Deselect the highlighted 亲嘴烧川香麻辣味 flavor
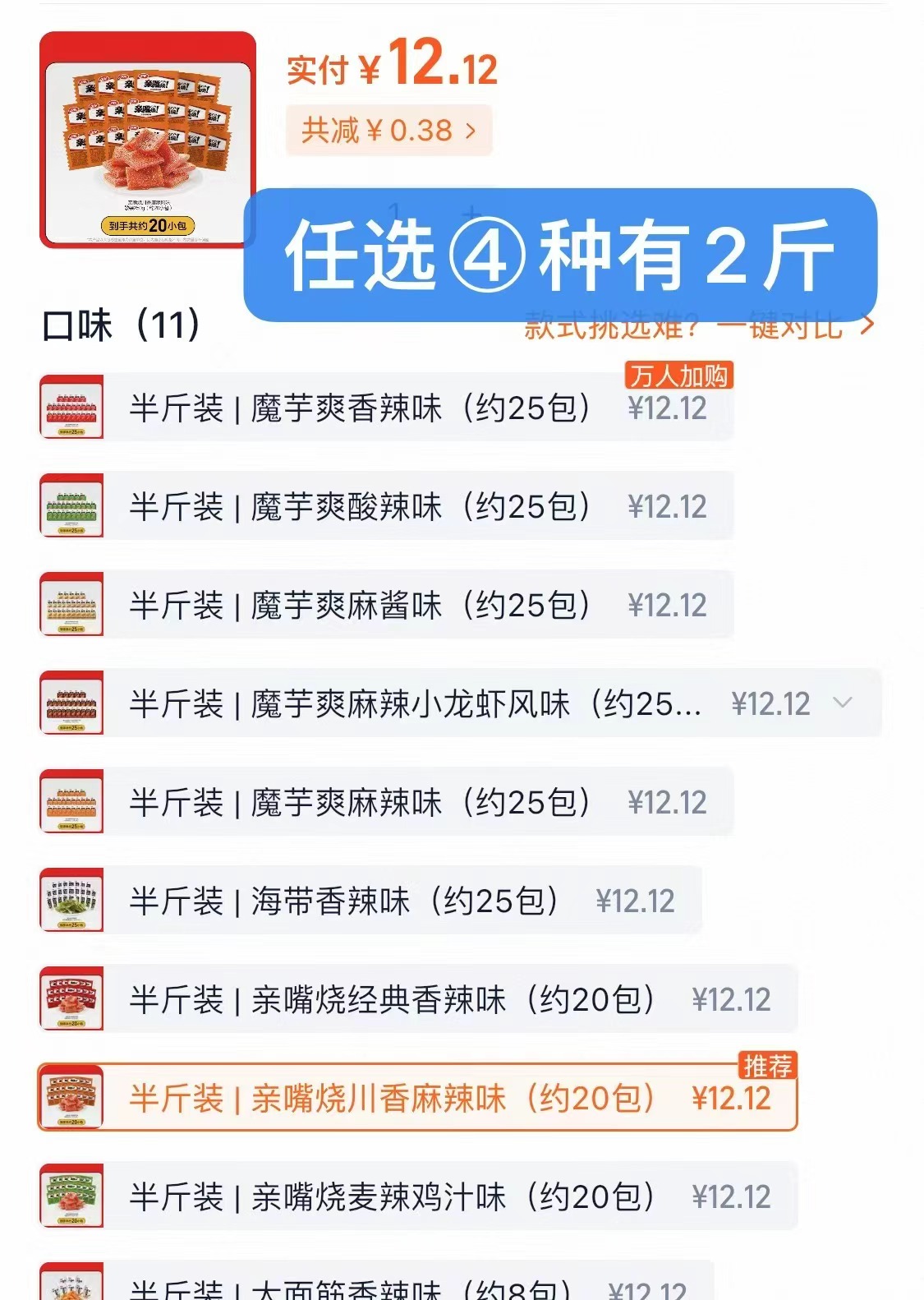 coord(394,1099)
